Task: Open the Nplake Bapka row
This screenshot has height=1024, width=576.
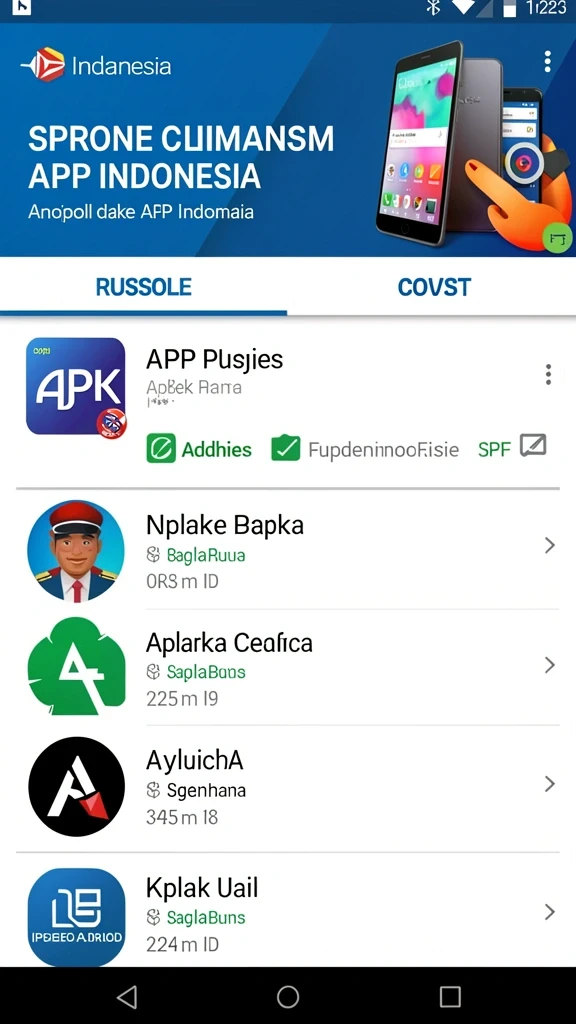Action: [x=287, y=551]
